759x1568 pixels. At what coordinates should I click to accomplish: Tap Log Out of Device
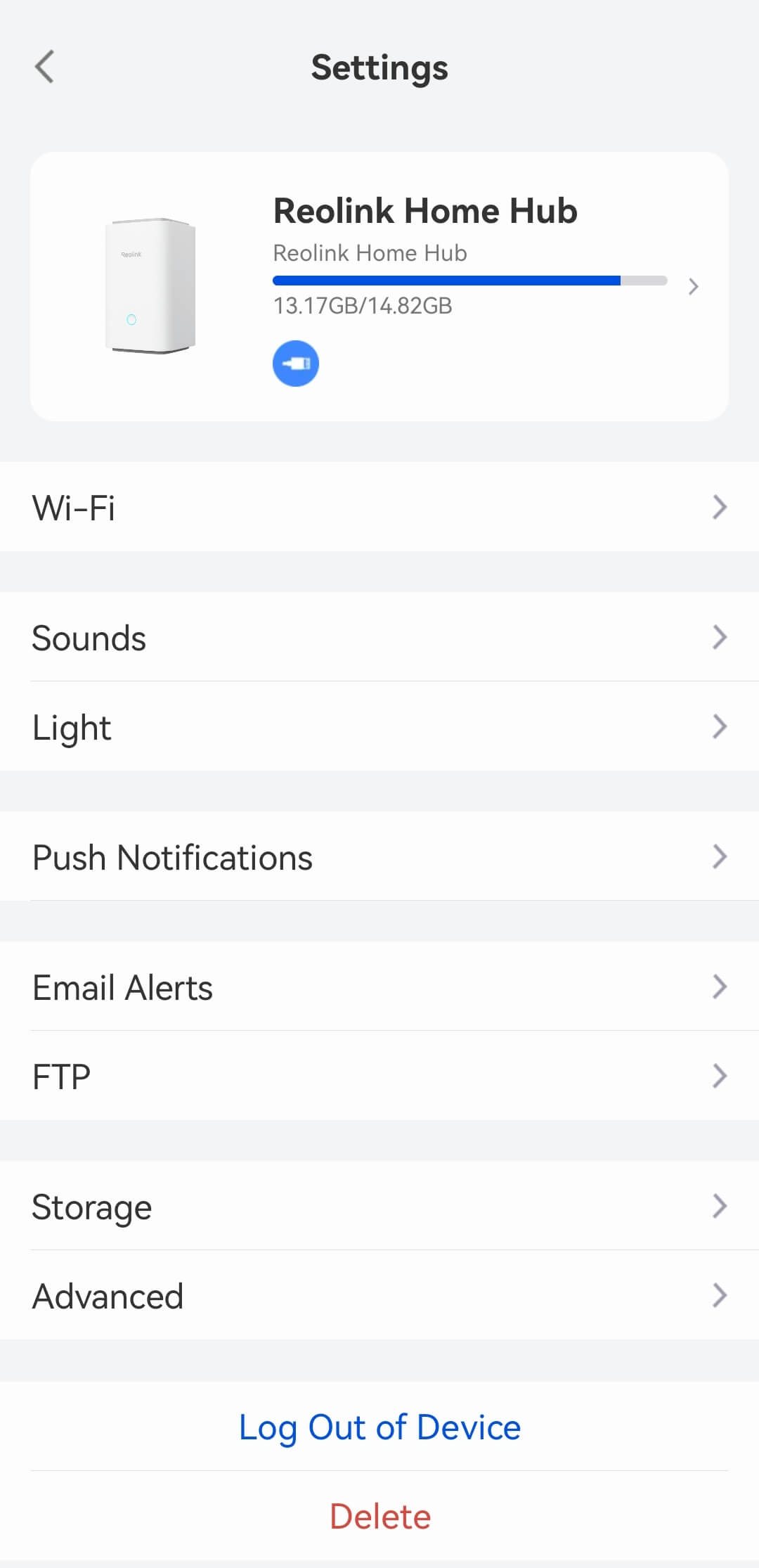379,1427
